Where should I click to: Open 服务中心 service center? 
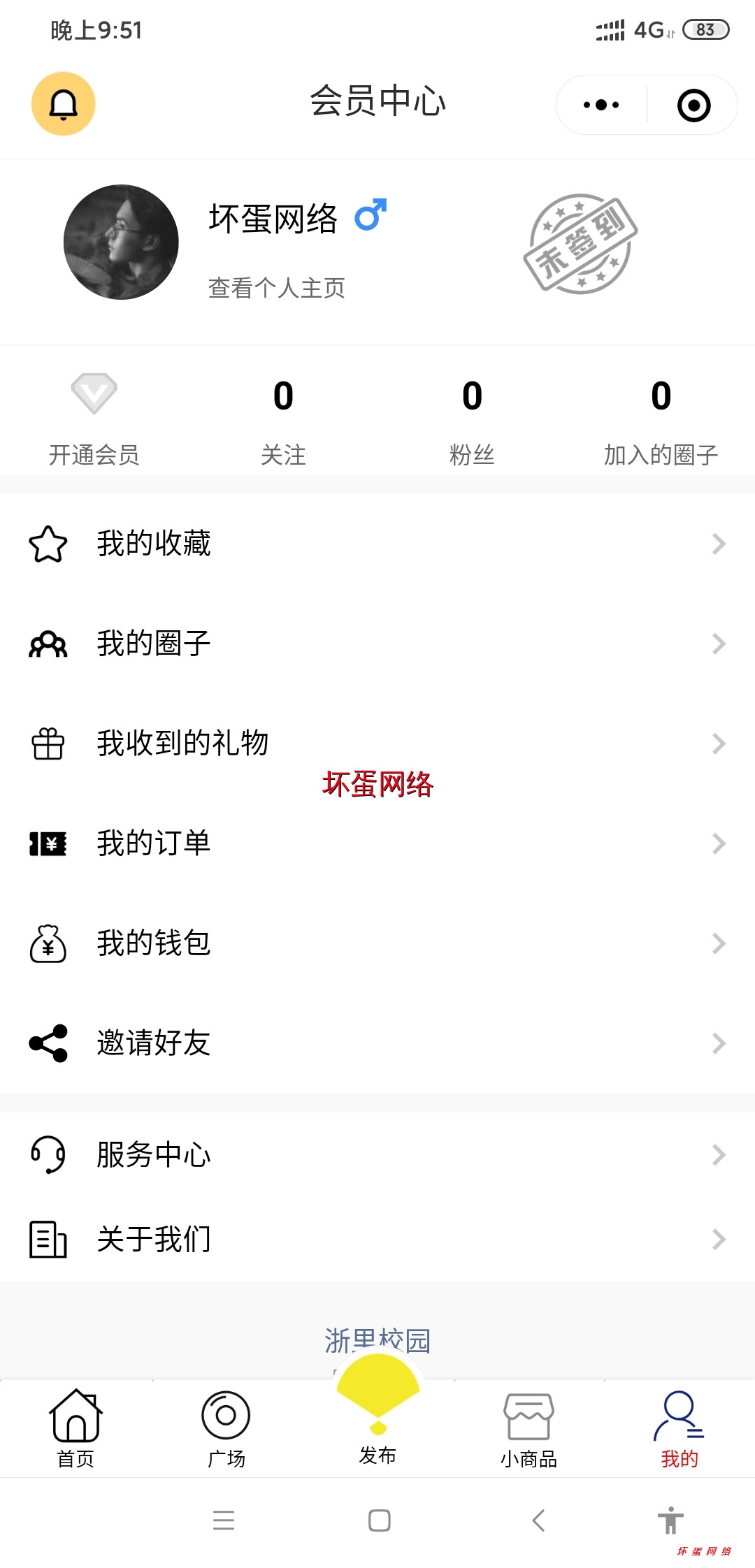point(377,1155)
